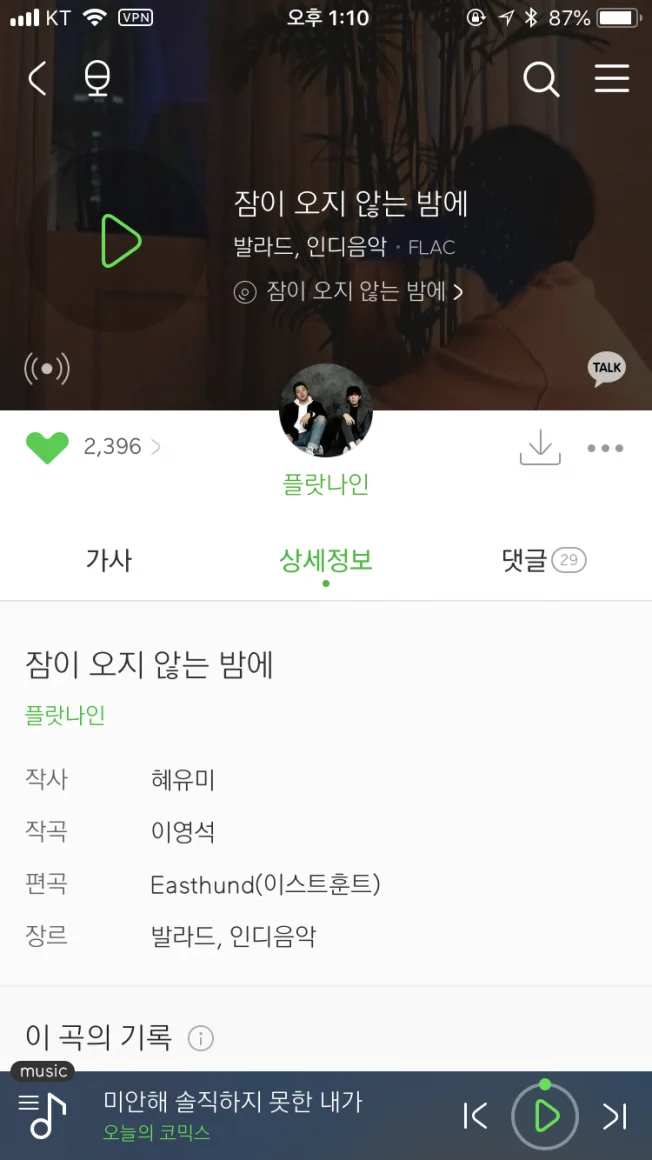Play the song 잠이 오지 않는 밤에
Viewport: 652px width, 1160px height.
[x=121, y=241]
